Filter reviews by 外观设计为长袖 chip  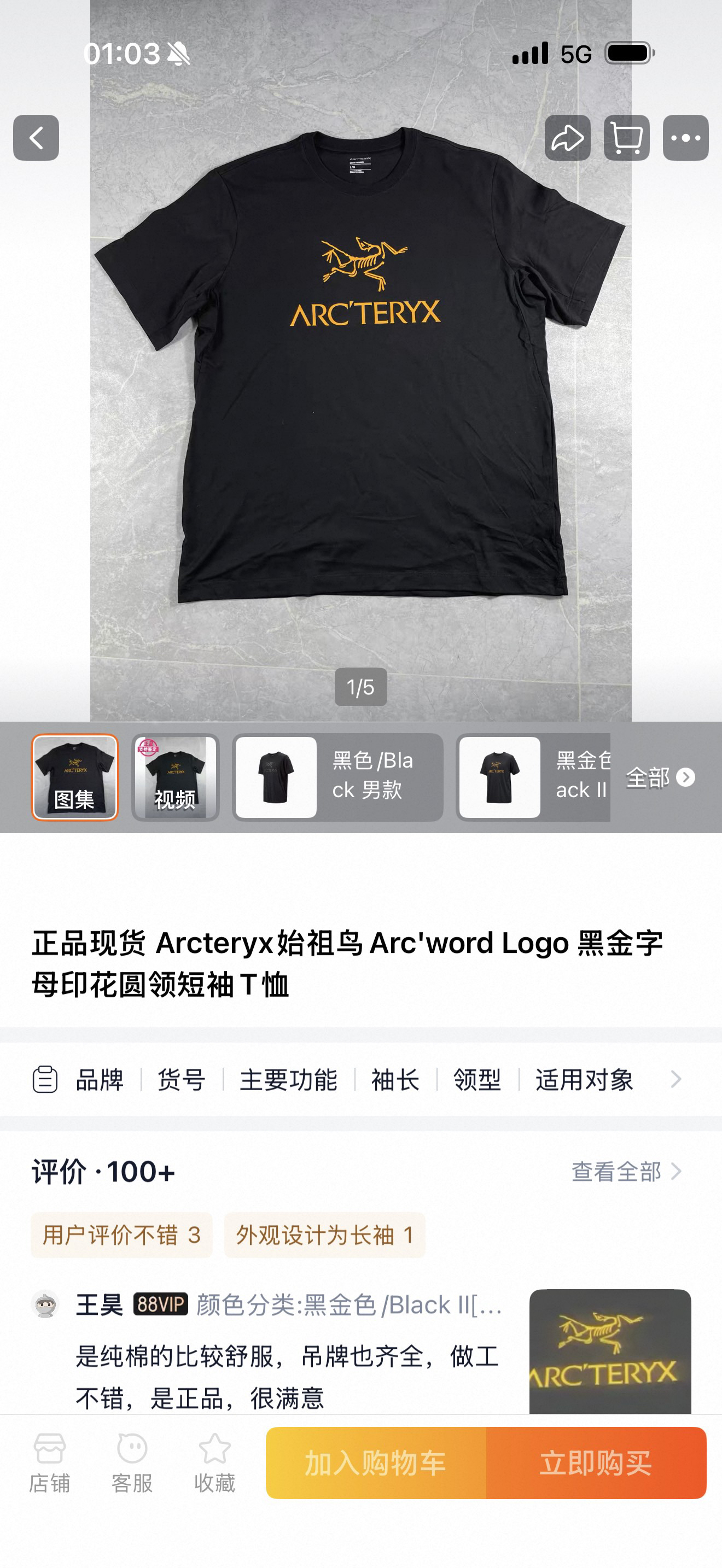pyautogui.click(x=324, y=1235)
